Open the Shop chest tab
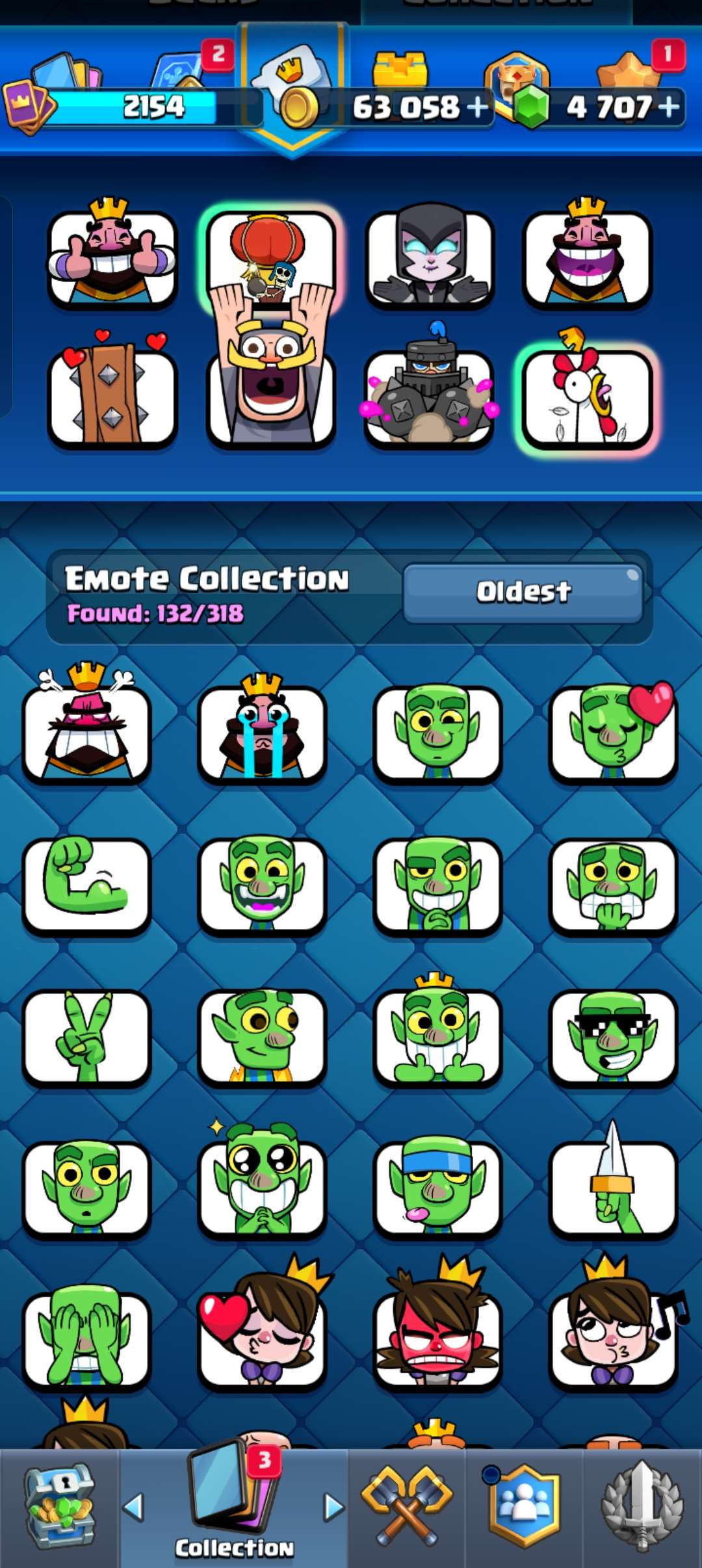The height and width of the screenshot is (1568, 702). coord(60,1508)
